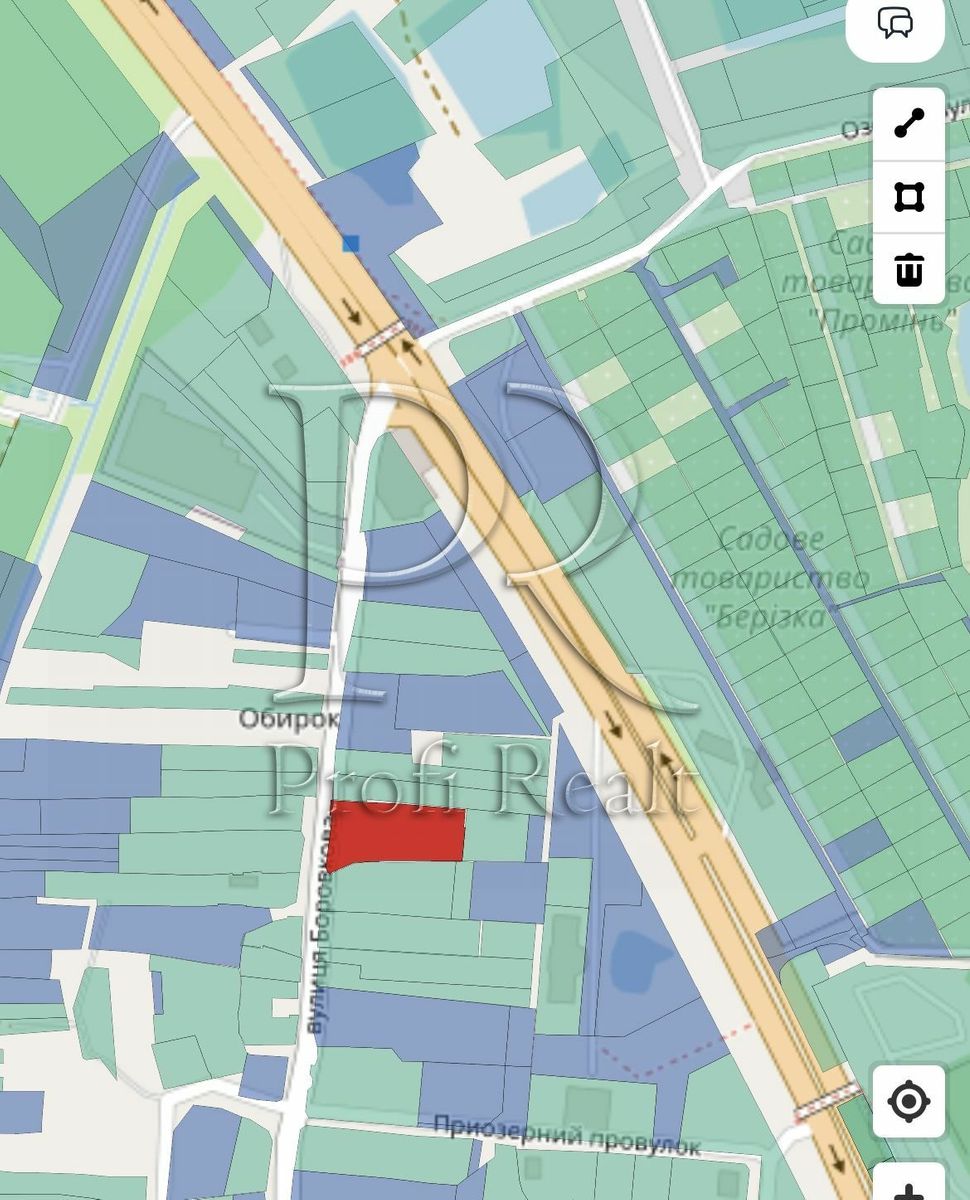Screen dimensions: 970x1200
Task: Select the polygon area measuring tool
Action: coord(909,197)
